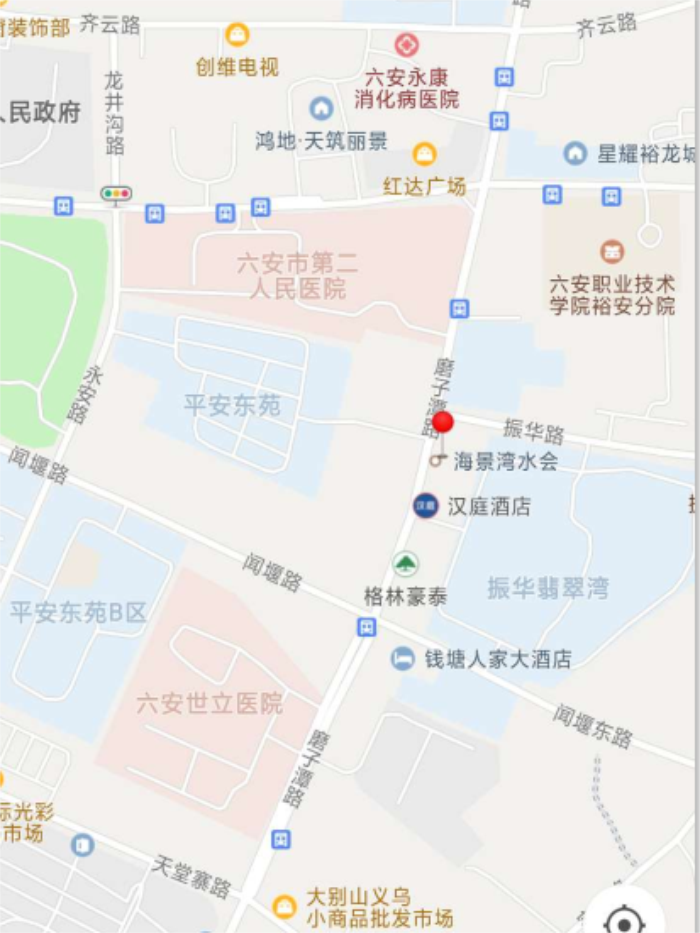
Task: Open 海景湾水会 place marker
Action: (x=438, y=461)
